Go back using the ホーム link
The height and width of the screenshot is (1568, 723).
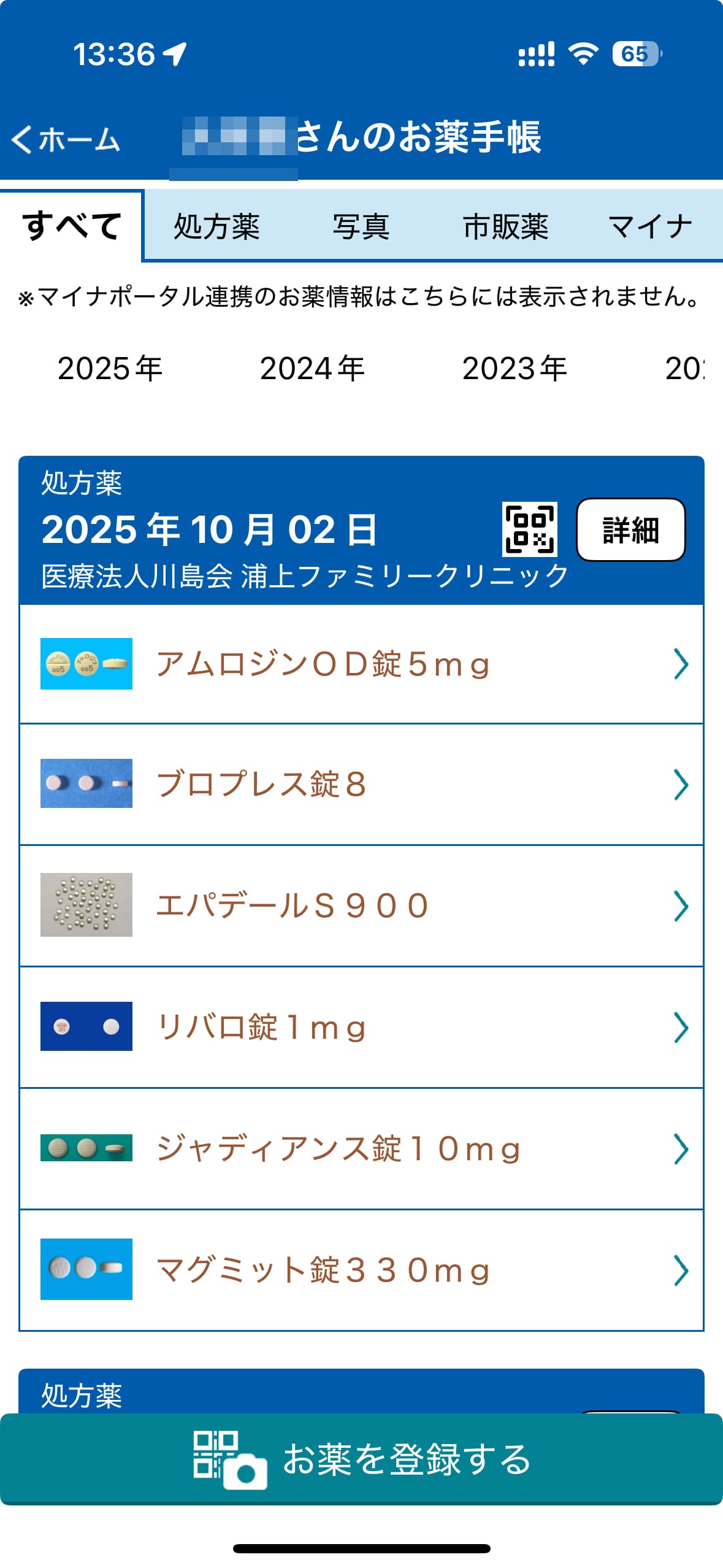click(65, 139)
